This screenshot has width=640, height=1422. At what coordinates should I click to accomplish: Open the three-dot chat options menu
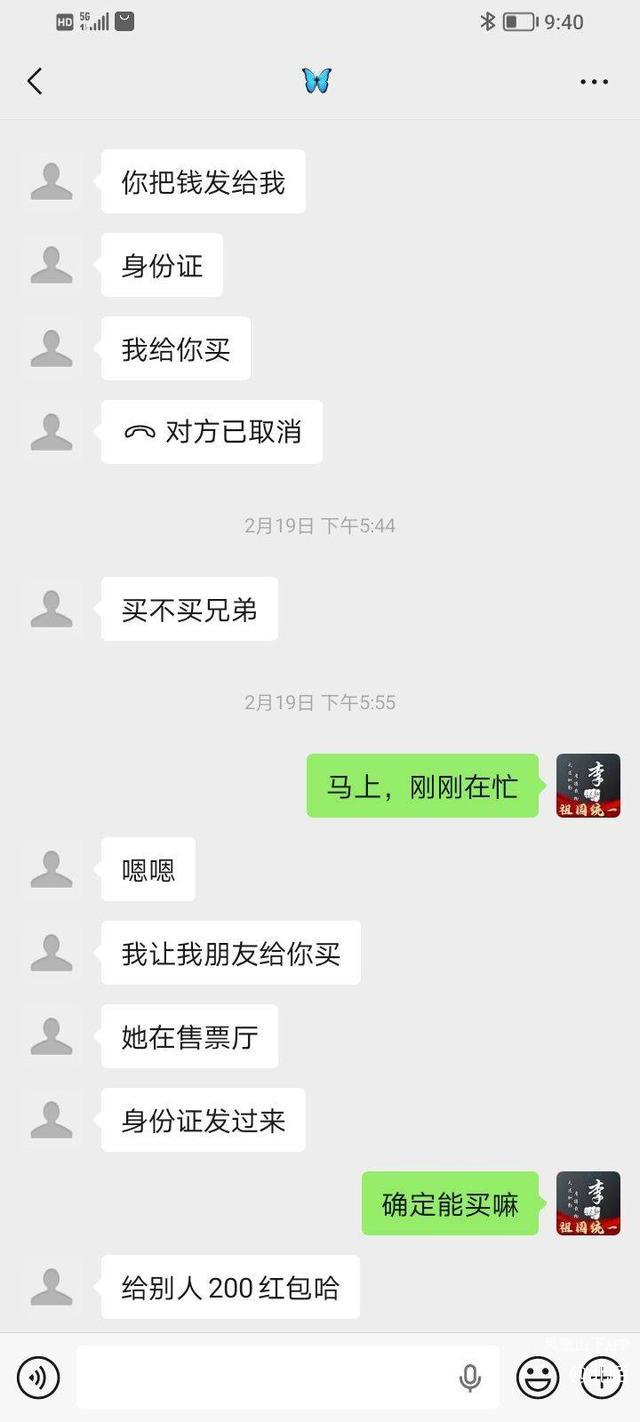click(x=594, y=82)
